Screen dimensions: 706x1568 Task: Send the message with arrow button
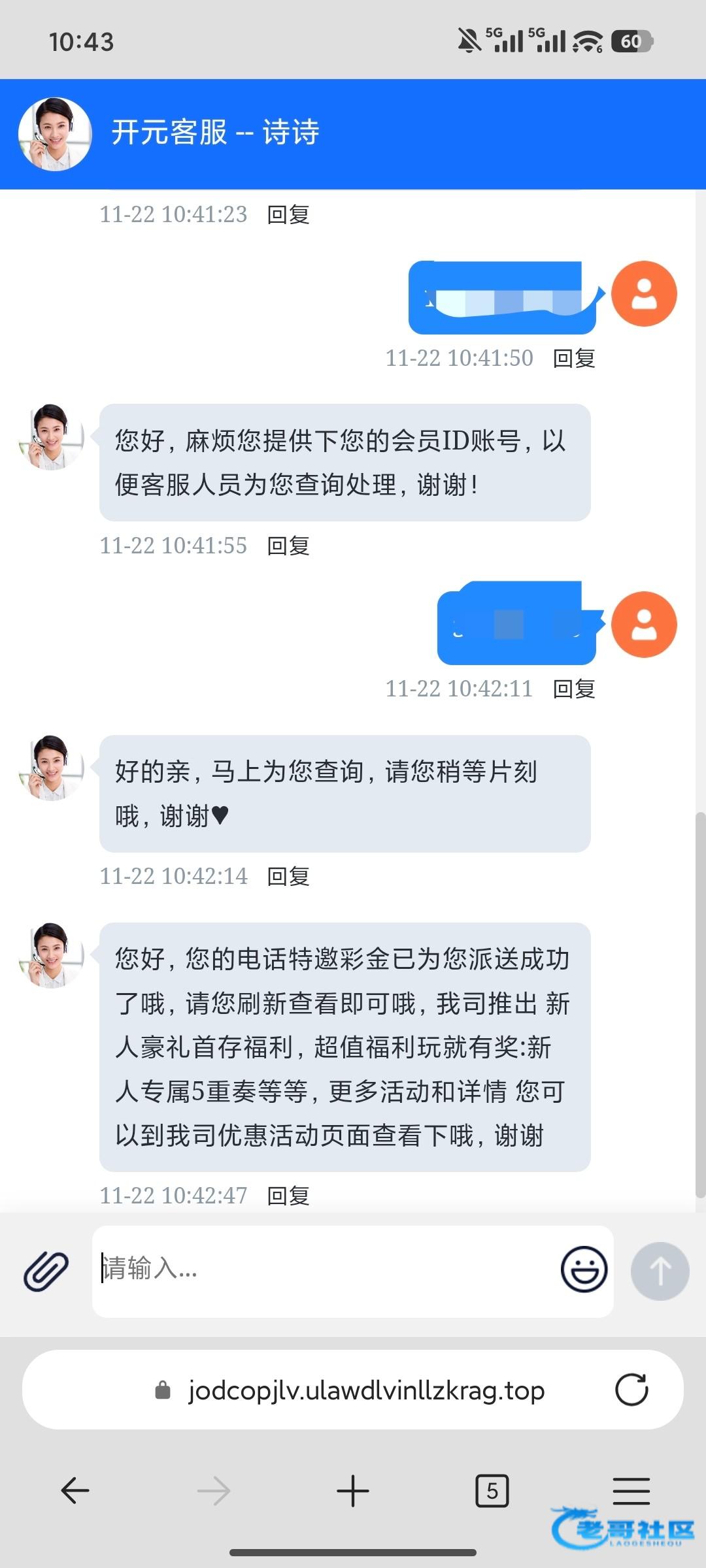coord(660,1271)
